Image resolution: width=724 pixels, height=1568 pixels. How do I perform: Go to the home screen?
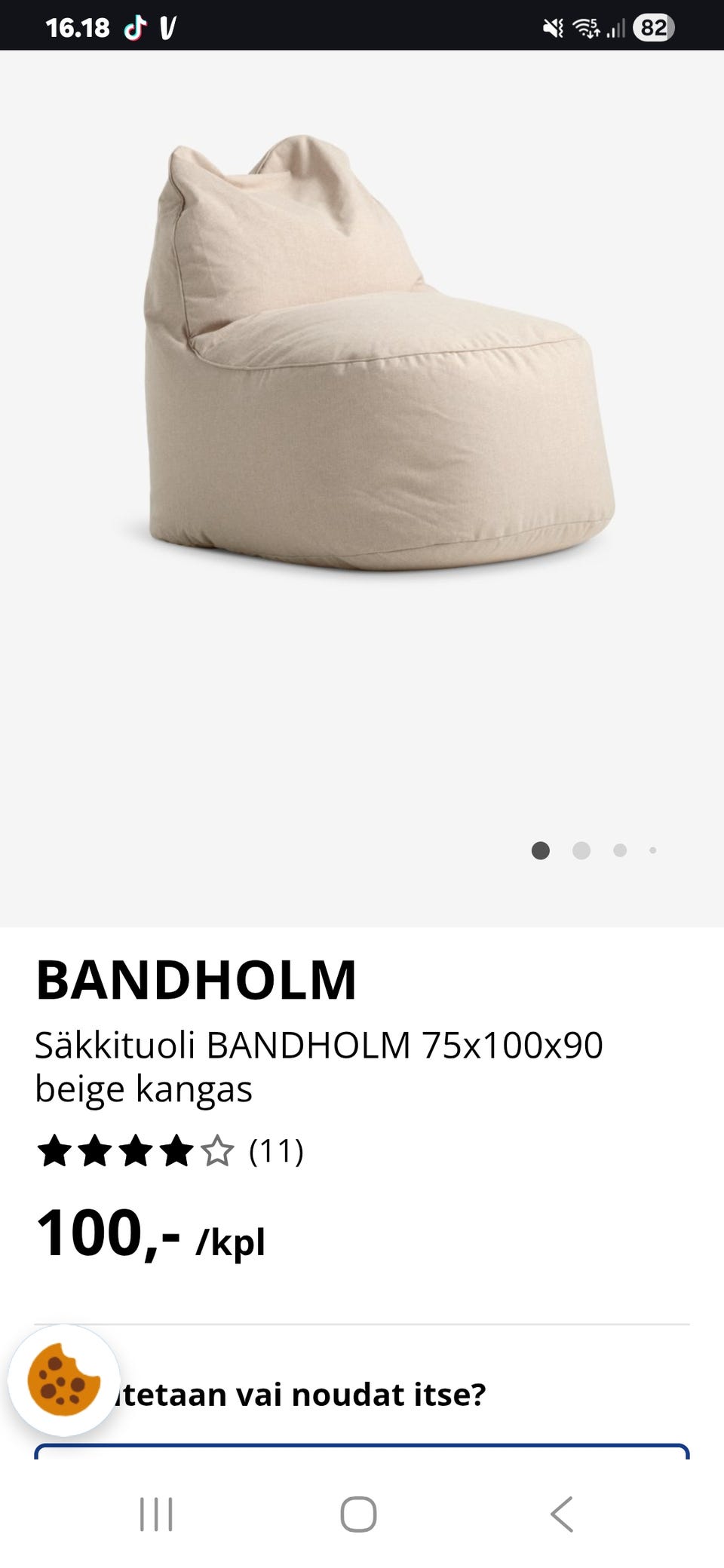tap(358, 1514)
